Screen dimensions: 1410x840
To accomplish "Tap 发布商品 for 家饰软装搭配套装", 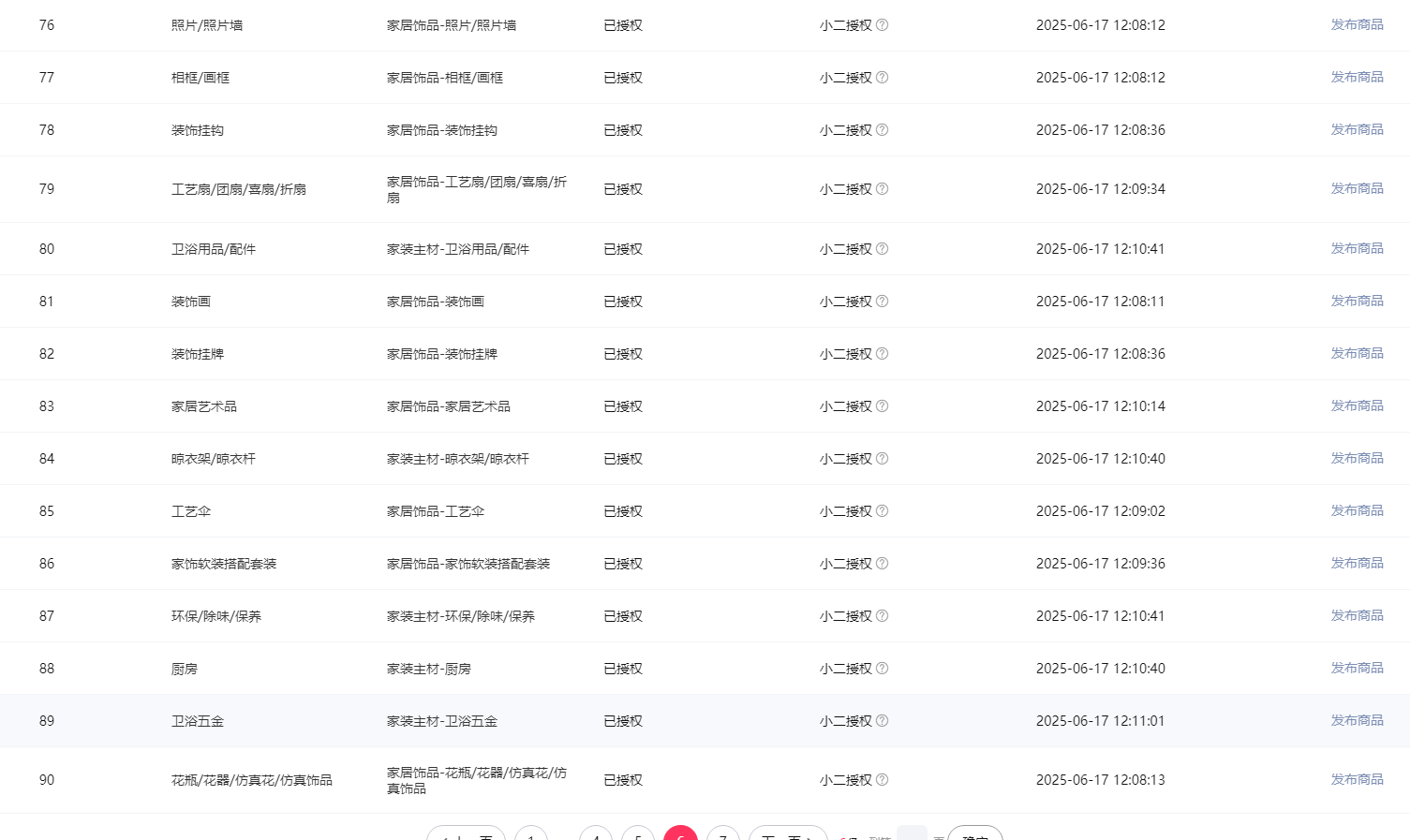I will click(x=1357, y=564).
